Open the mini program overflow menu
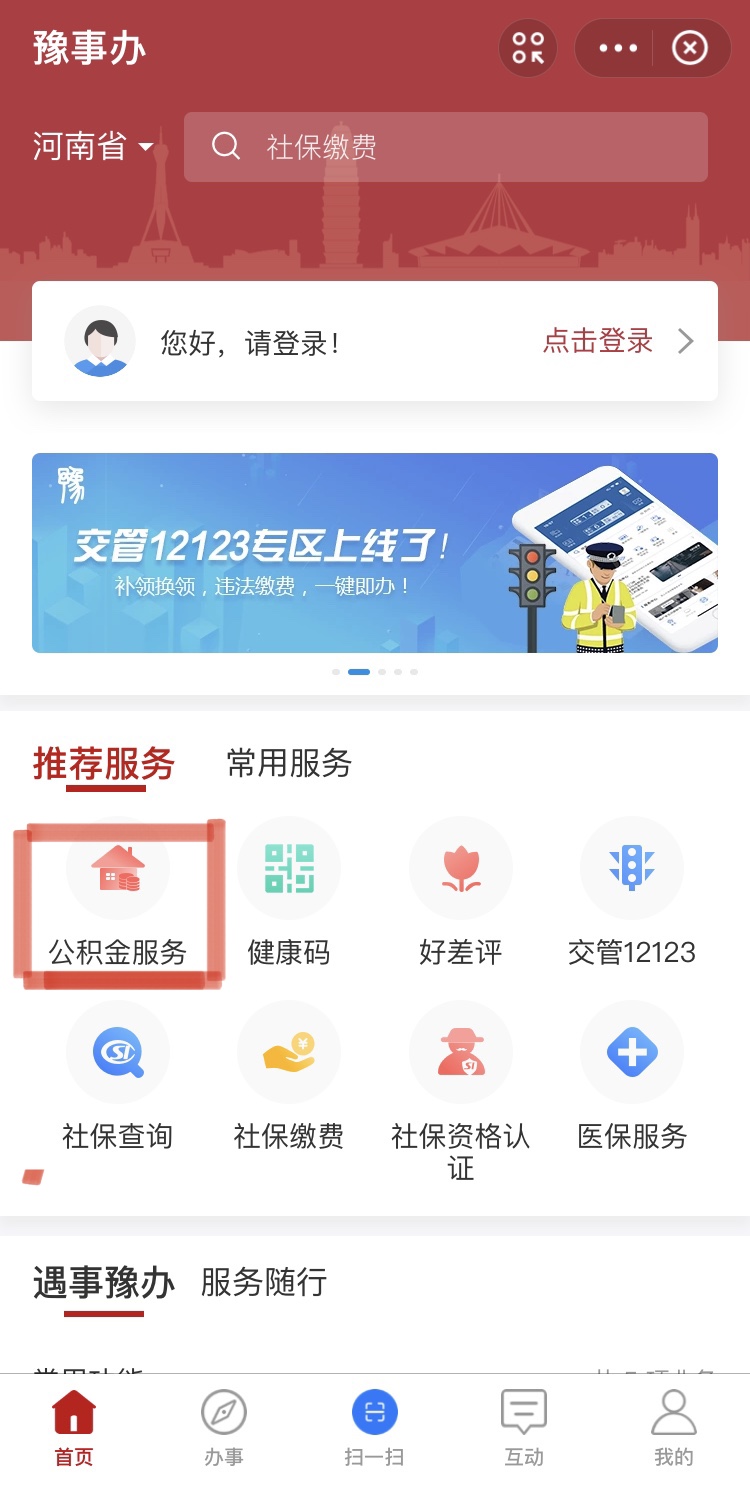This screenshot has height=1489, width=750. pyautogui.click(x=617, y=48)
